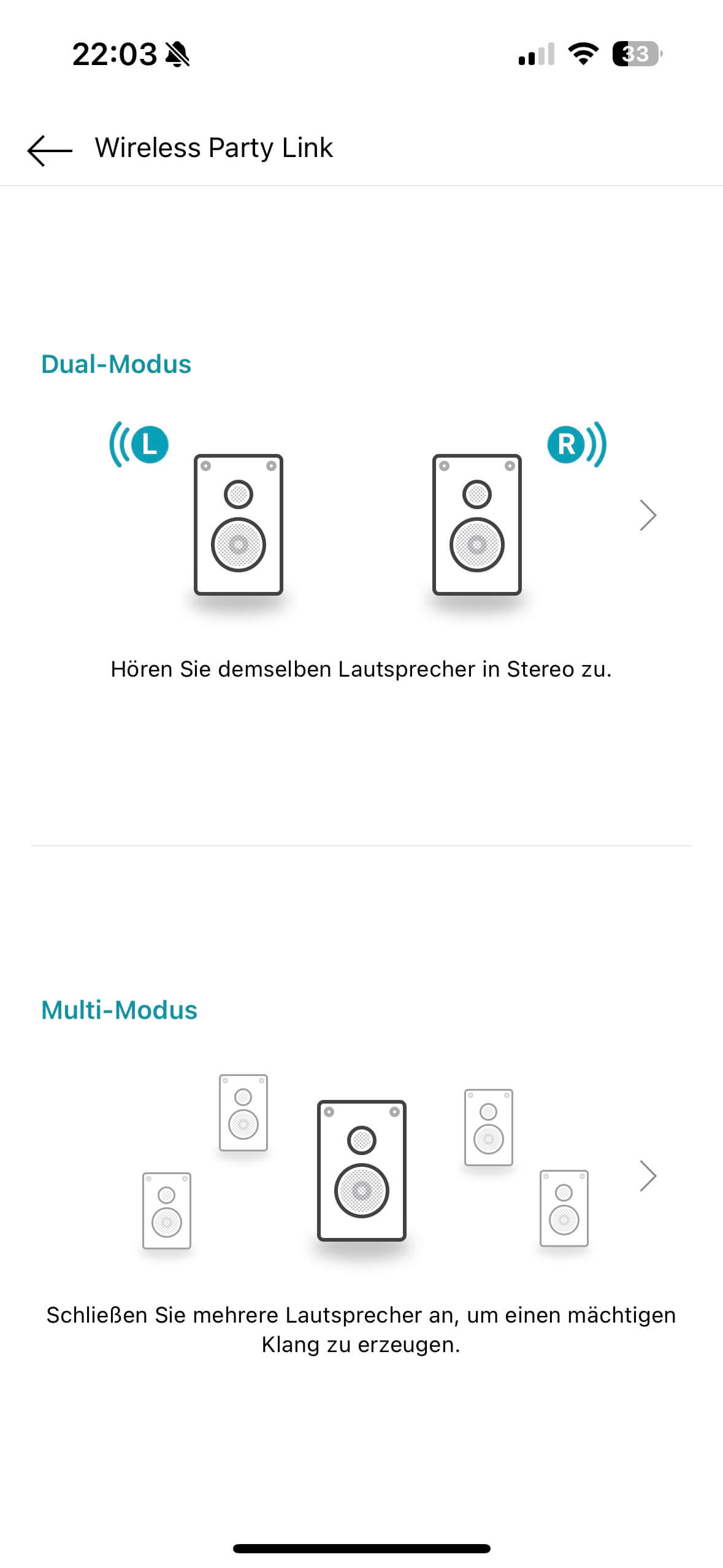
Task: Open the Multi-Modus speaker option
Action: click(x=648, y=1175)
